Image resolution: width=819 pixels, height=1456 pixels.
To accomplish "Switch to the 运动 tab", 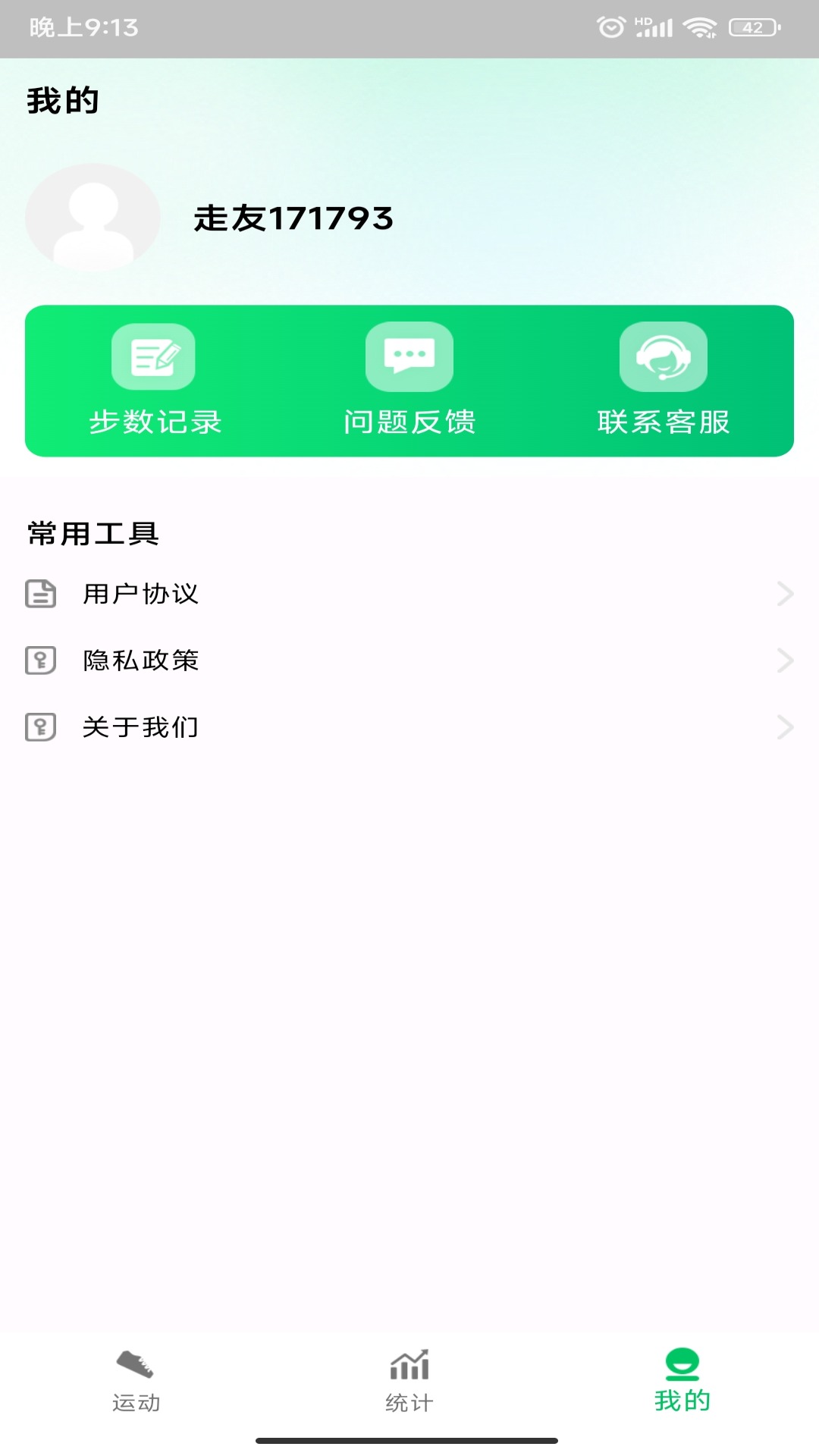I will pos(135,1398).
